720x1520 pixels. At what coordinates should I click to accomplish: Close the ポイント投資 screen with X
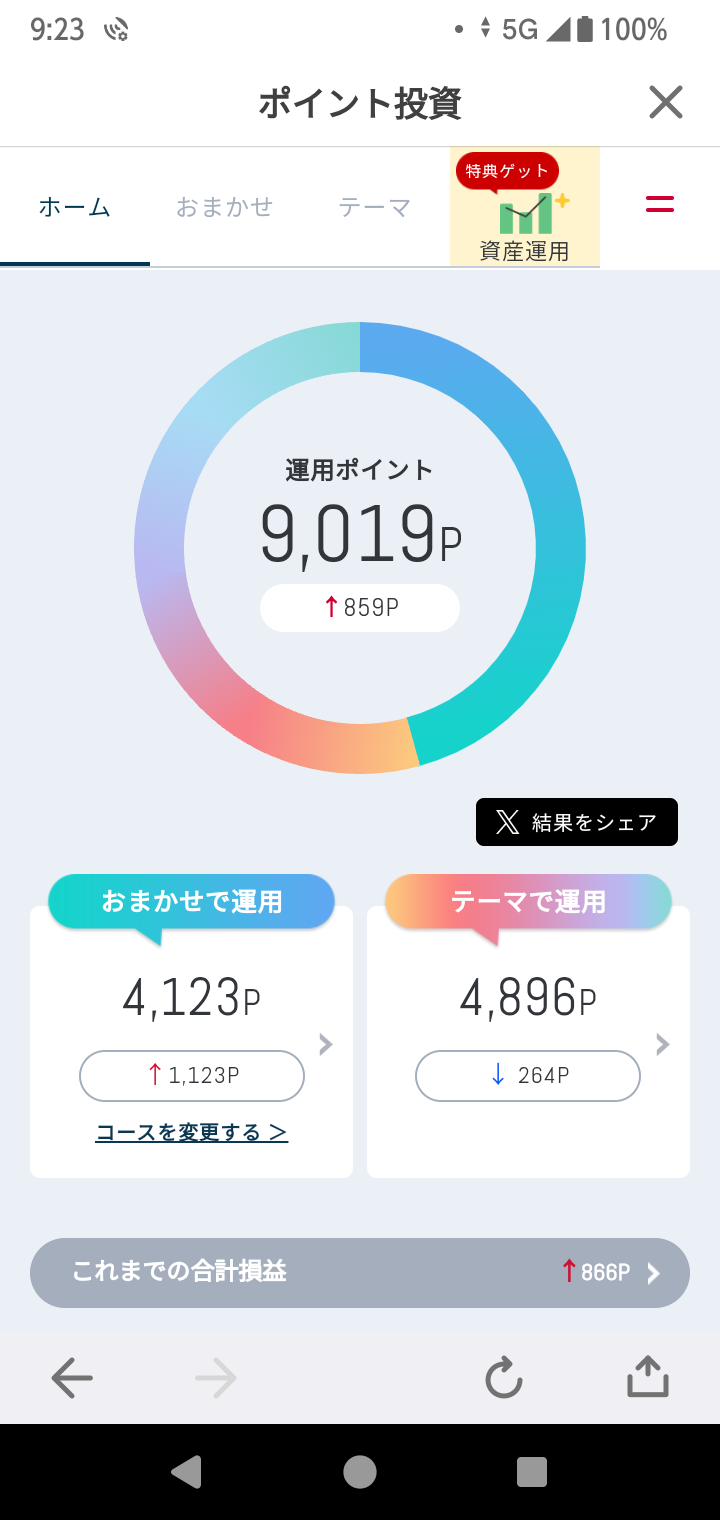coord(665,102)
